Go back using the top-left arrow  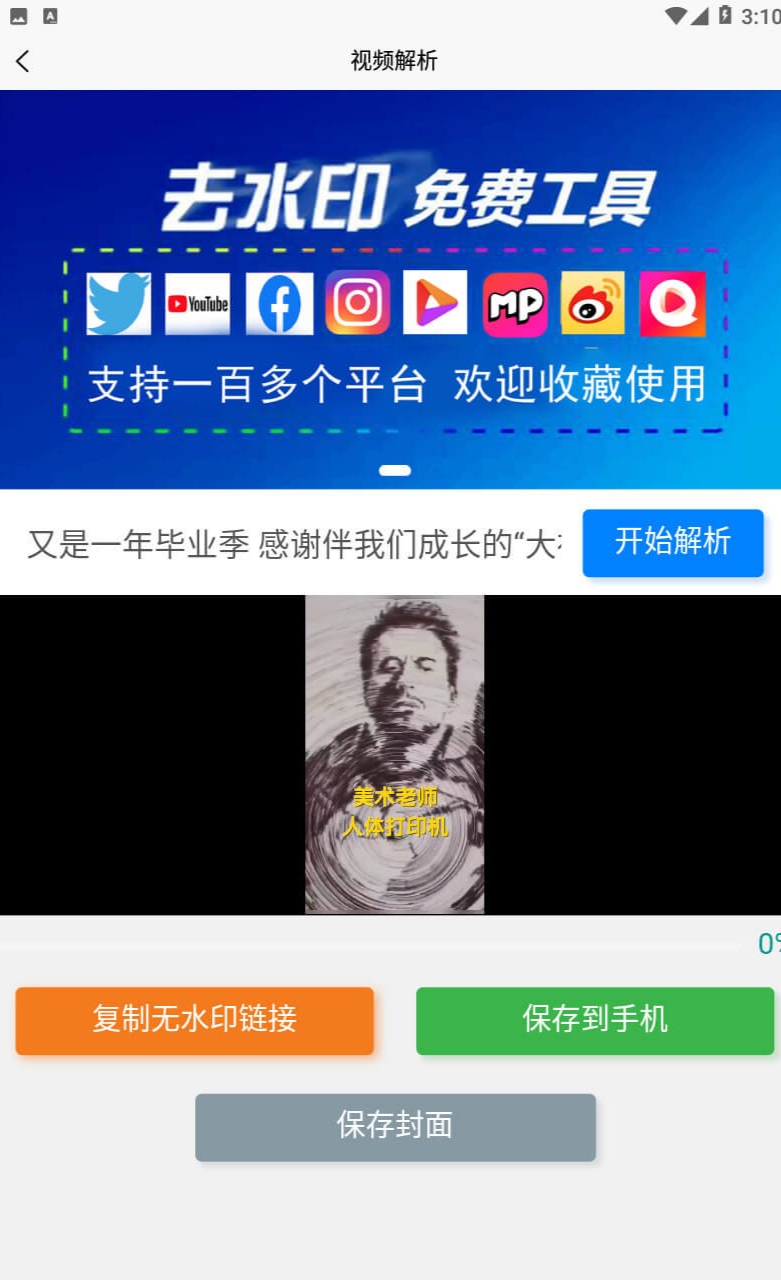23,61
